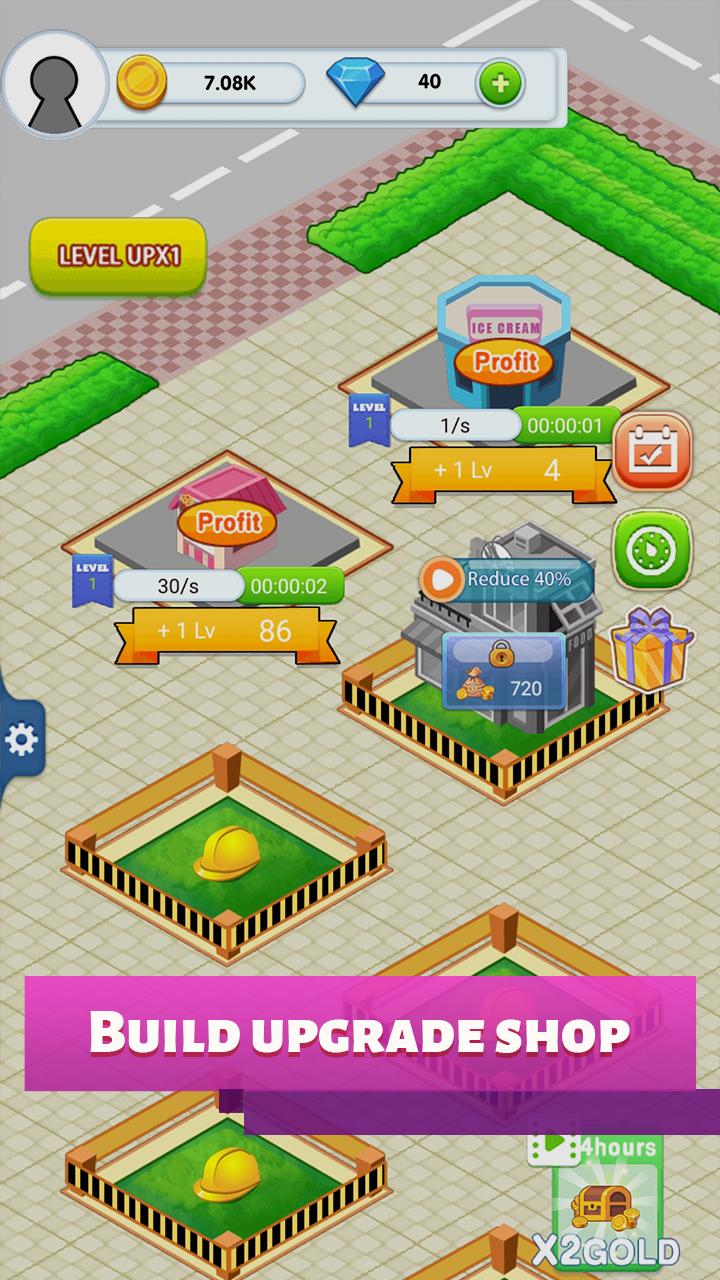The width and height of the screenshot is (720, 1280).
Task: Open the daily calendar check-in icon
Action: pos(653,451)
